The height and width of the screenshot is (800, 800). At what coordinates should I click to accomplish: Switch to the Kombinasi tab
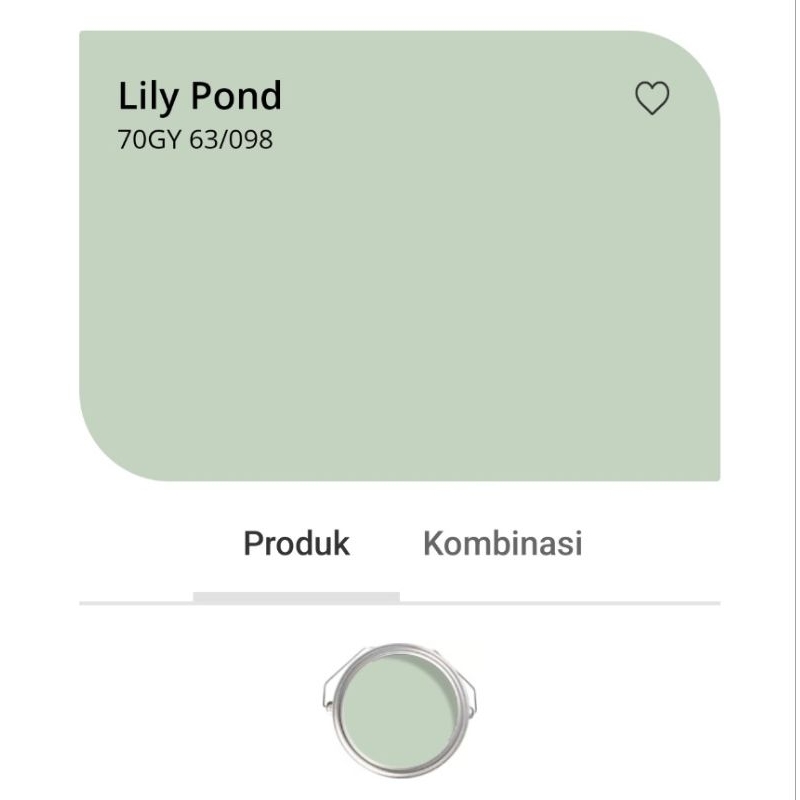(502, 544)
